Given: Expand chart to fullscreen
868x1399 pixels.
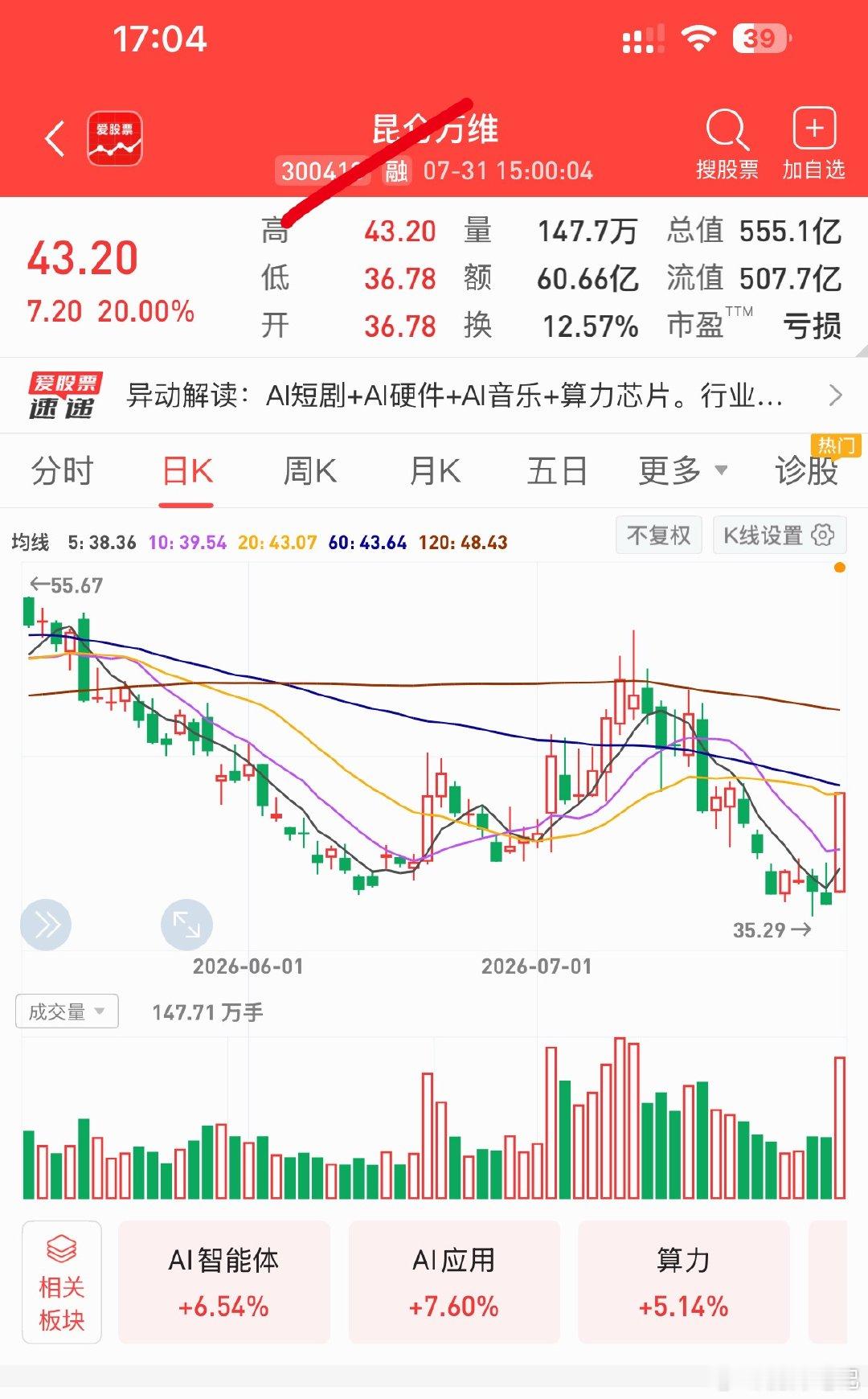Looking at the screenshot, I should click(186, 925).
